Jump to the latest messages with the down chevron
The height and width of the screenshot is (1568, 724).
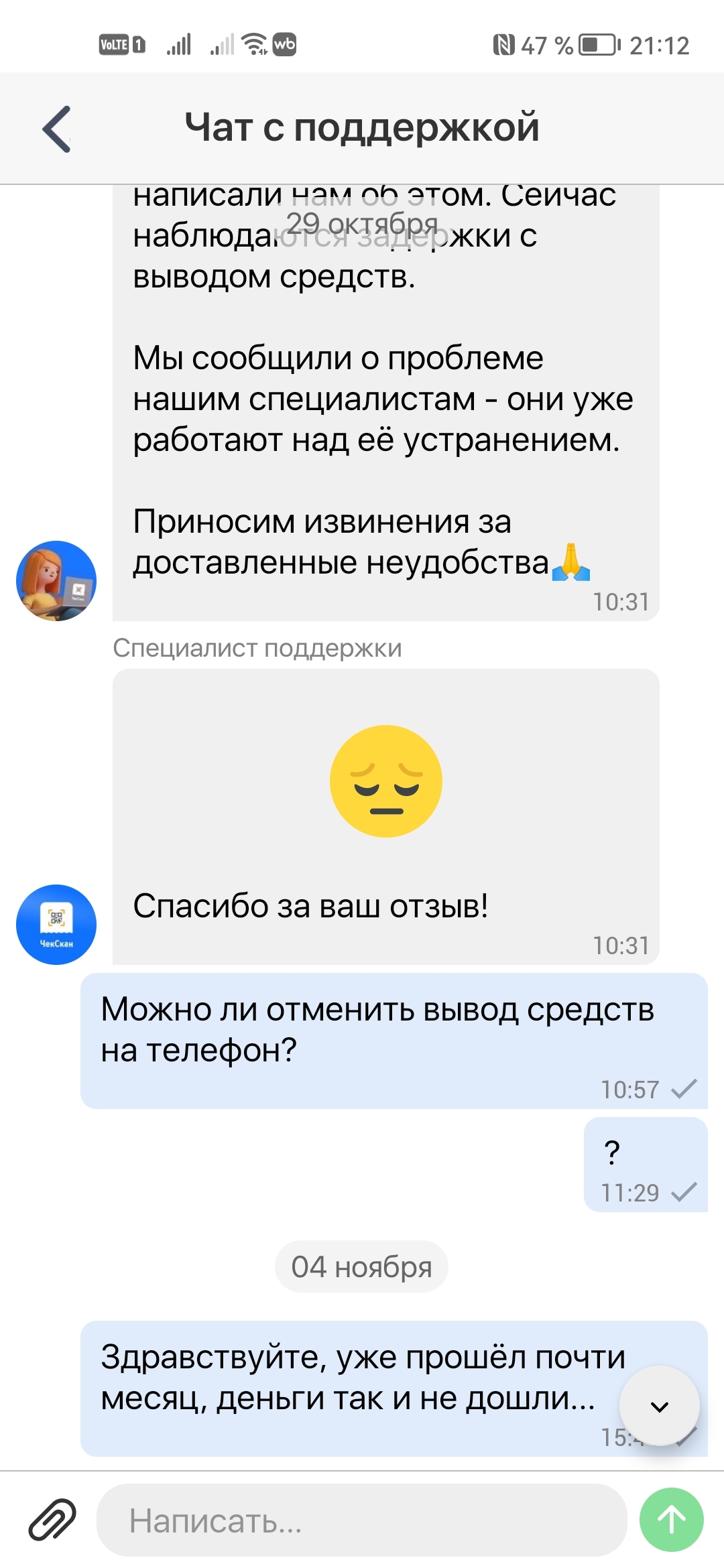(x=660, y=1406)
